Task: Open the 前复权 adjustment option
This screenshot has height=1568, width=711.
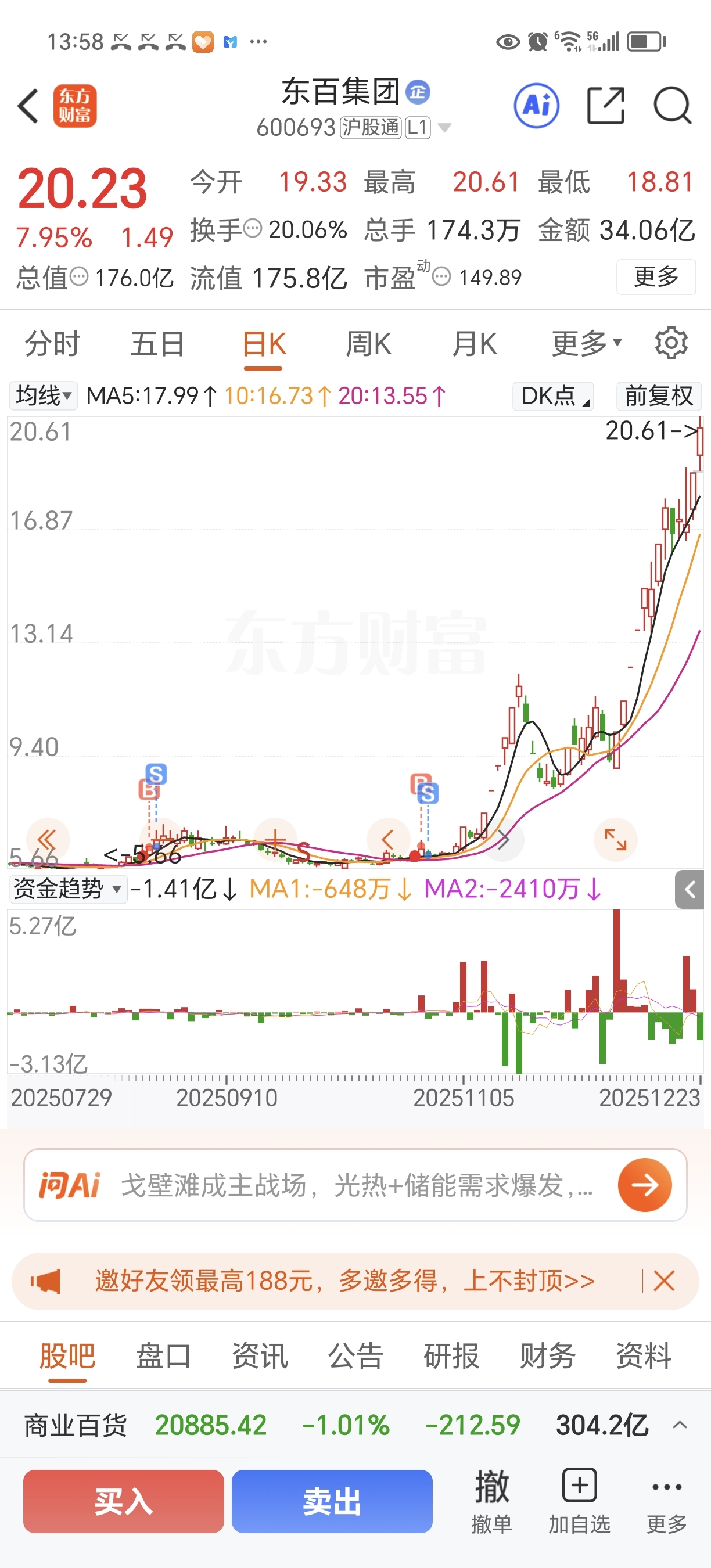Action: [659, 395]
